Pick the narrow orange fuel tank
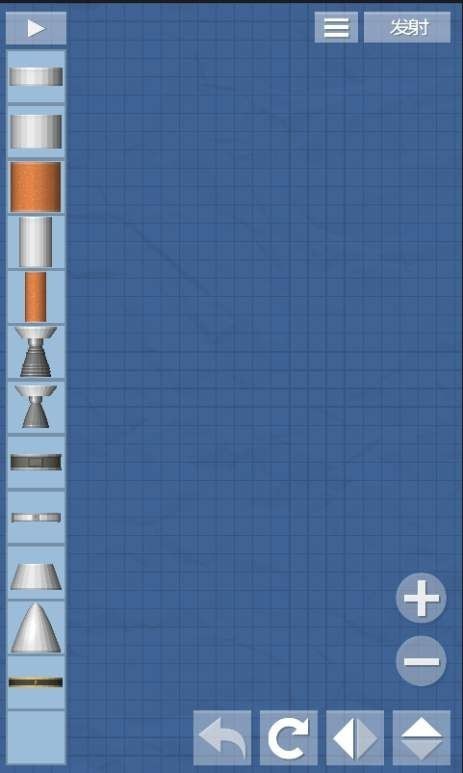 pos(36,297)
